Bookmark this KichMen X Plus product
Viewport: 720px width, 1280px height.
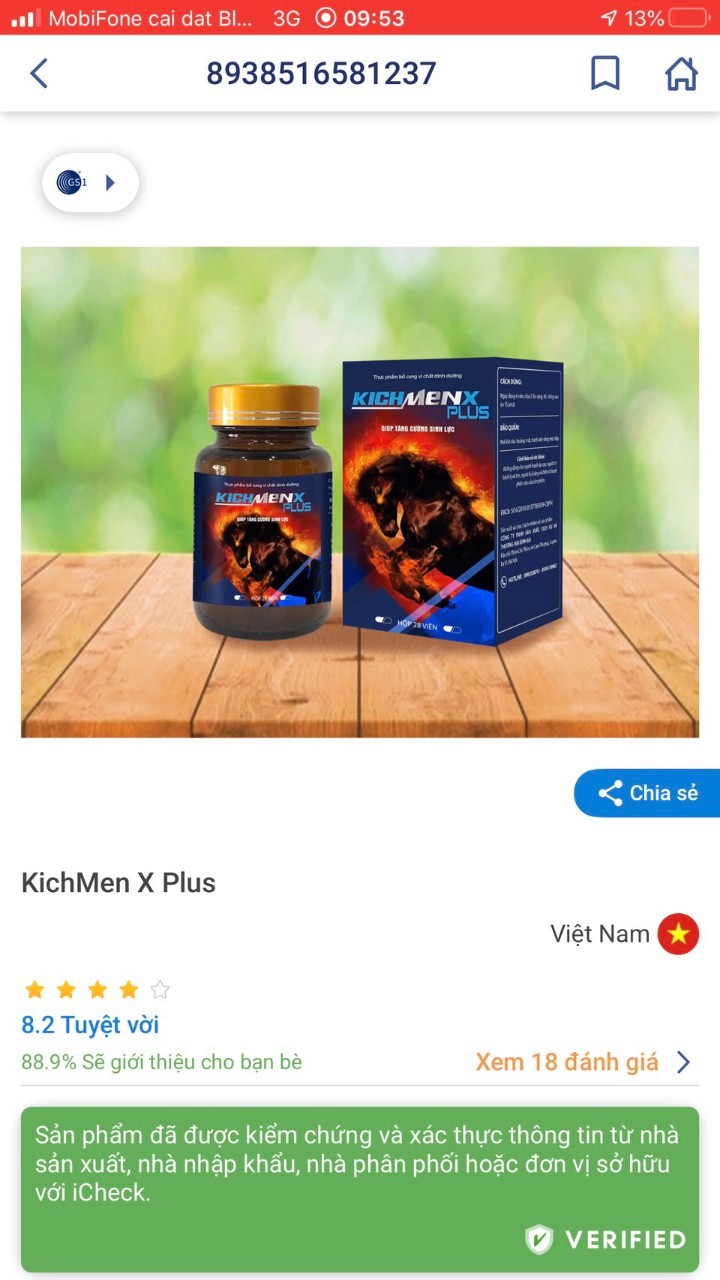click(x=605, y=73)
